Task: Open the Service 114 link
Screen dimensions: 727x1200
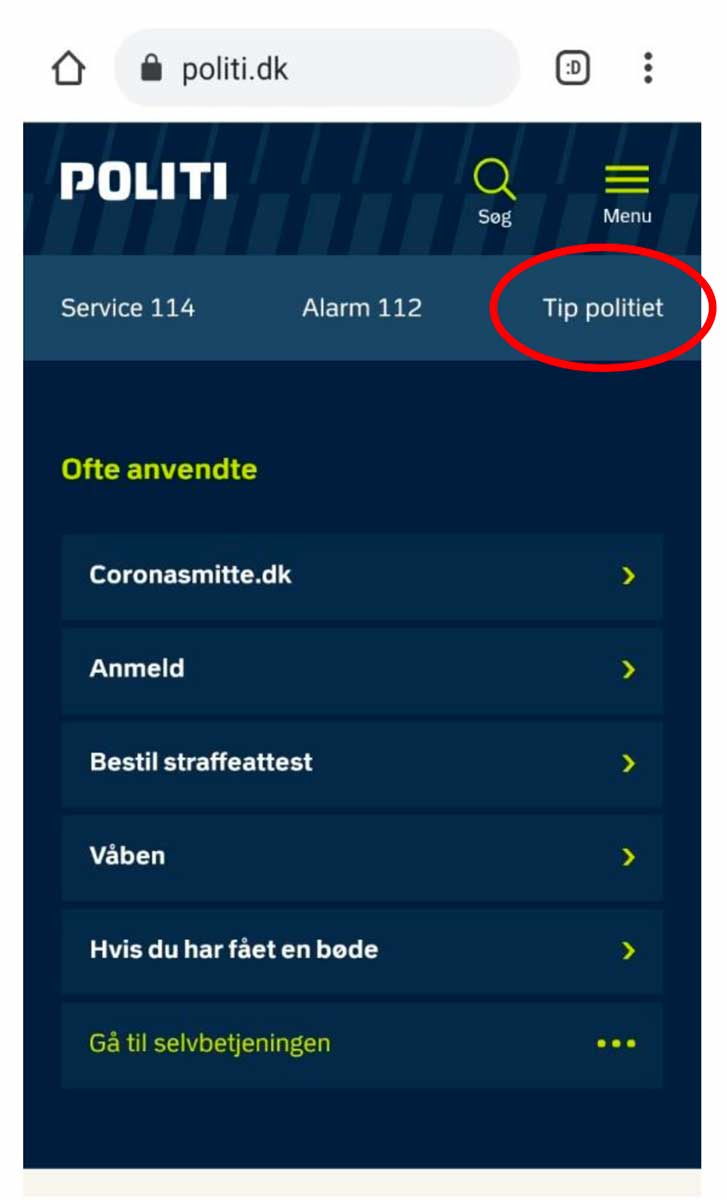Action: click(128, 308)
